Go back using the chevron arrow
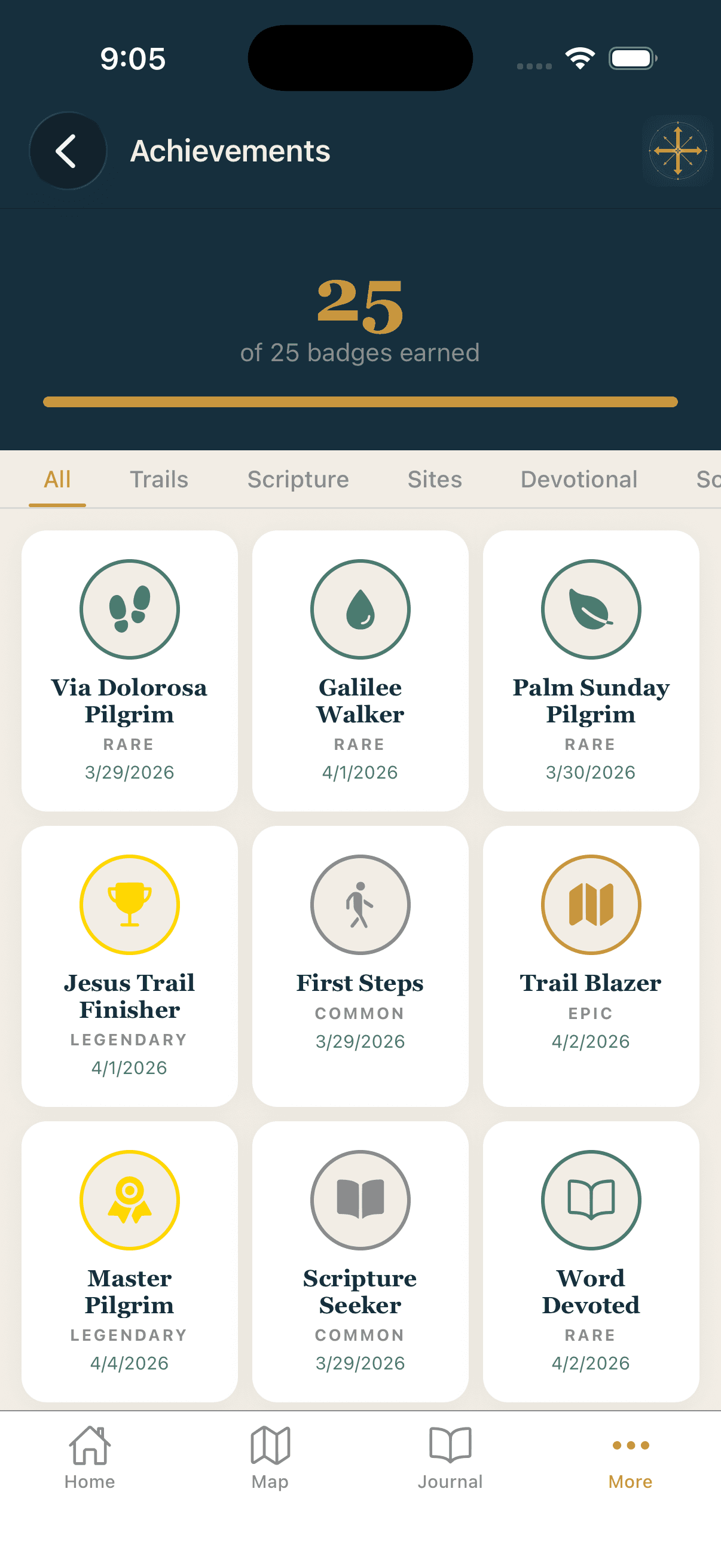Viewport: 721px width, 1568px height. [68, 151]
